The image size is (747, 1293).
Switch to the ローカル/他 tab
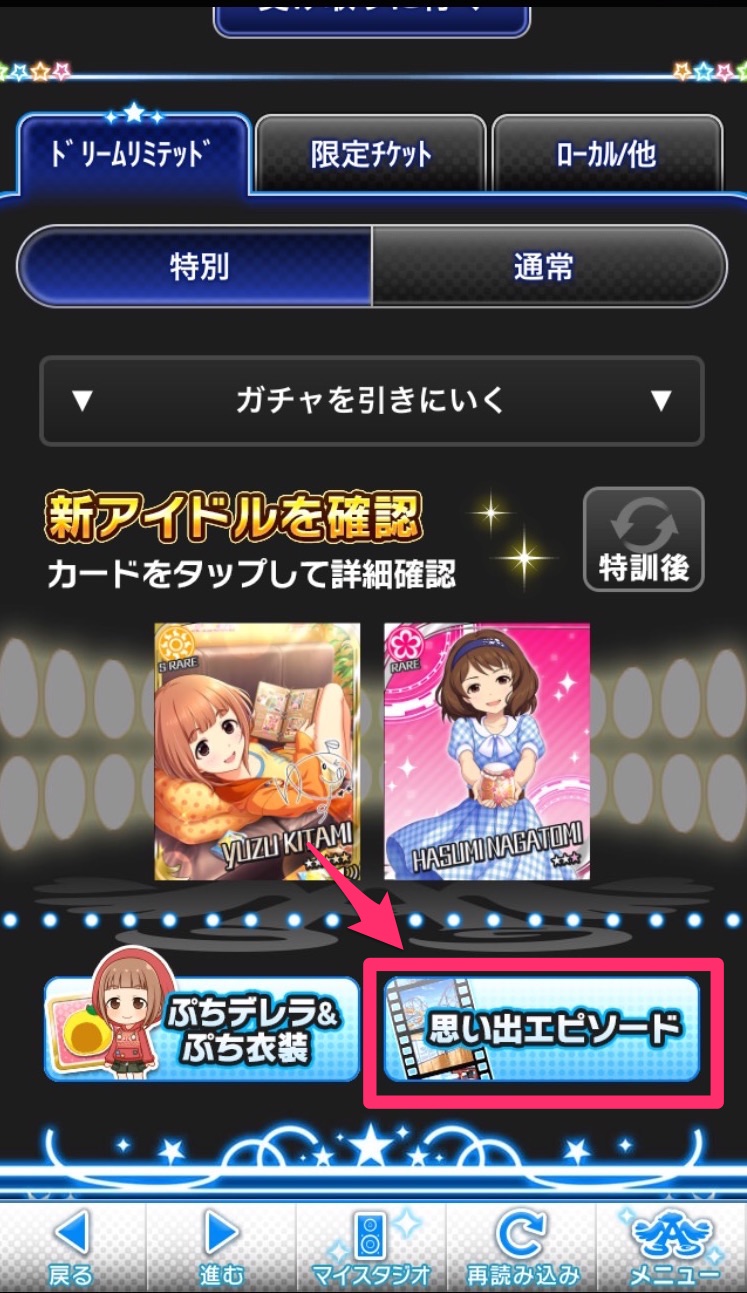pos(607,154)
